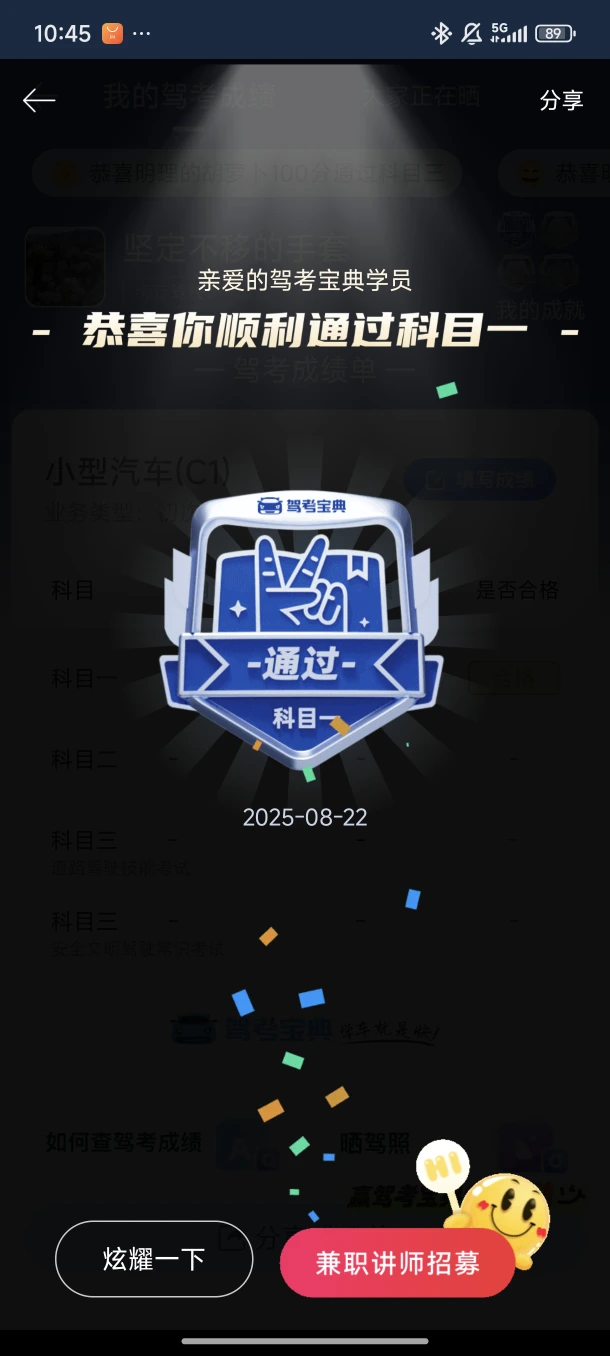
Task: Go back using the top-left arrow
Action: pos(39,100)
